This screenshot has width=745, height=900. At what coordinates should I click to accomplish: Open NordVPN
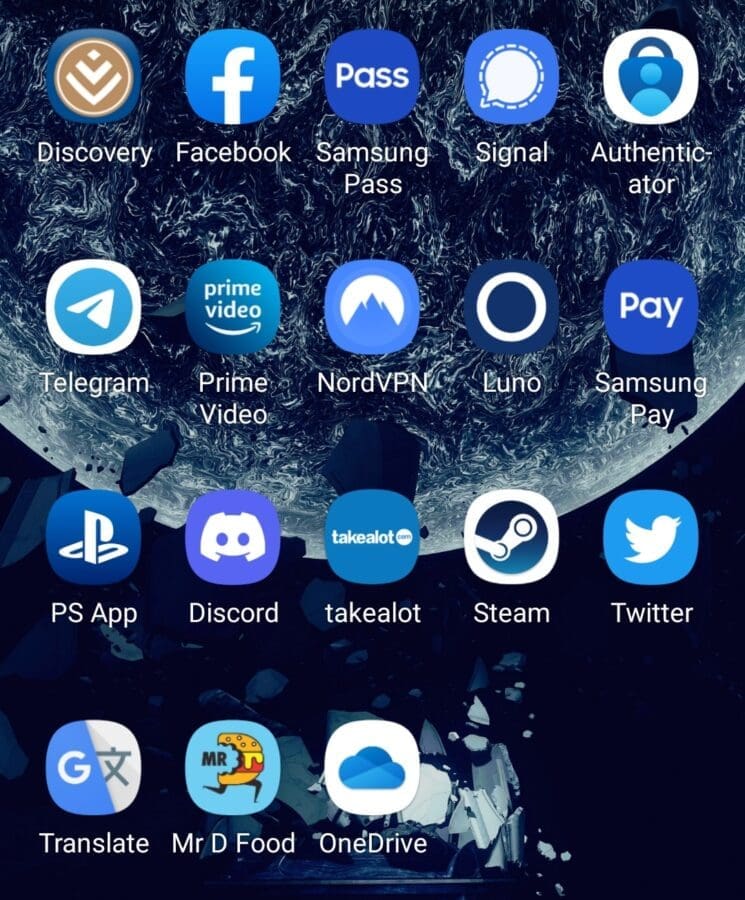pyautogui.click(x=372, y=307)
